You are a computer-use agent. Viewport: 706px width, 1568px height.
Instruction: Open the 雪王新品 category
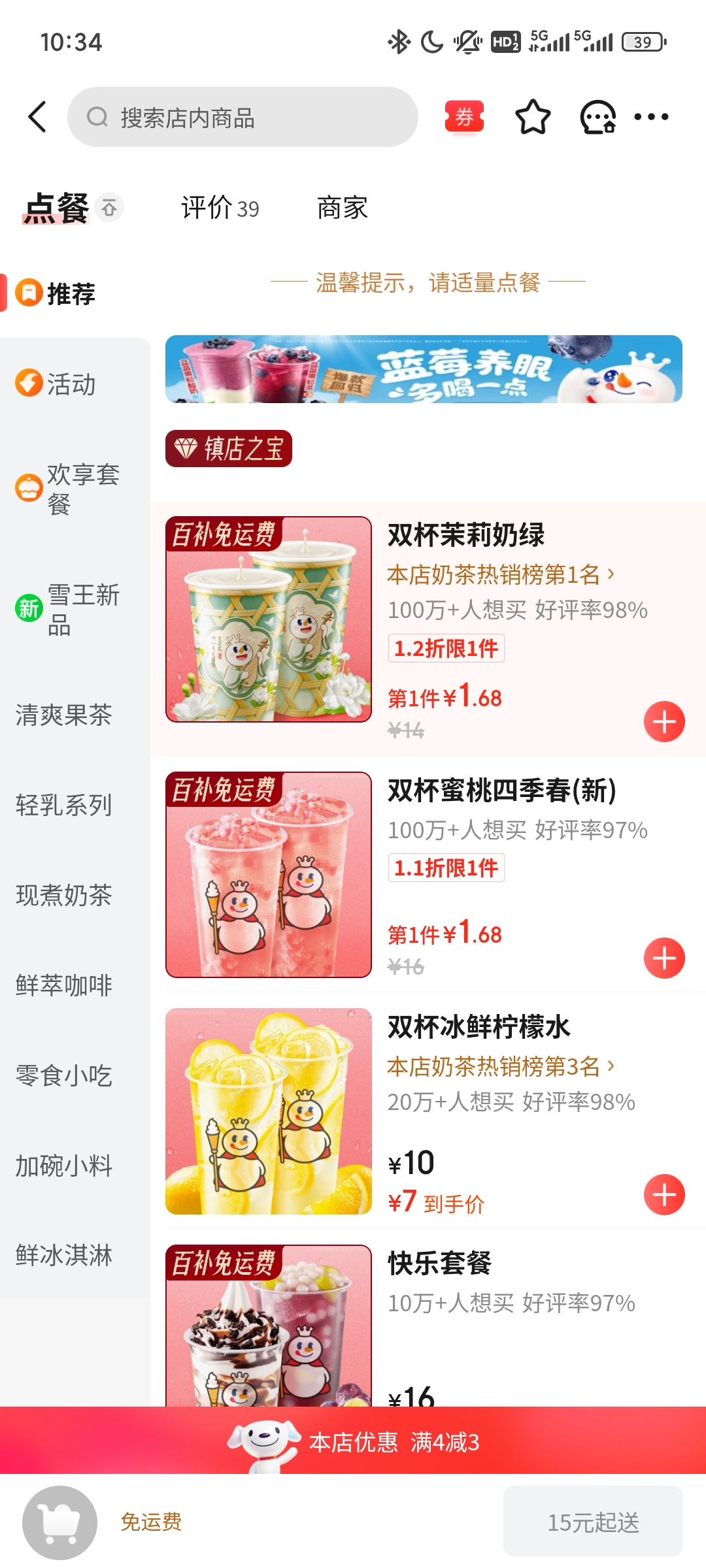pos(67,610)
